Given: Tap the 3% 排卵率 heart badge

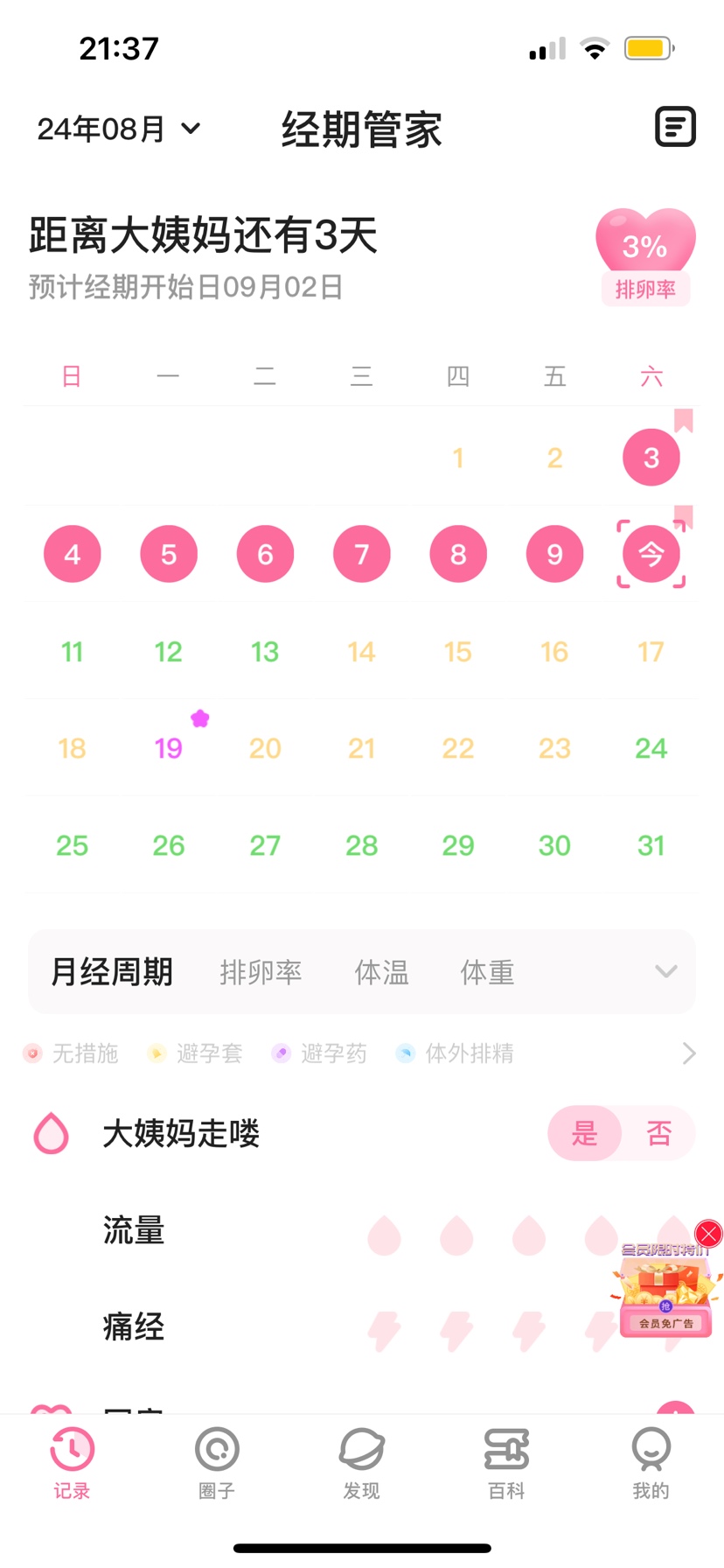Looking at the screenshot, I should tap(645, 255).
